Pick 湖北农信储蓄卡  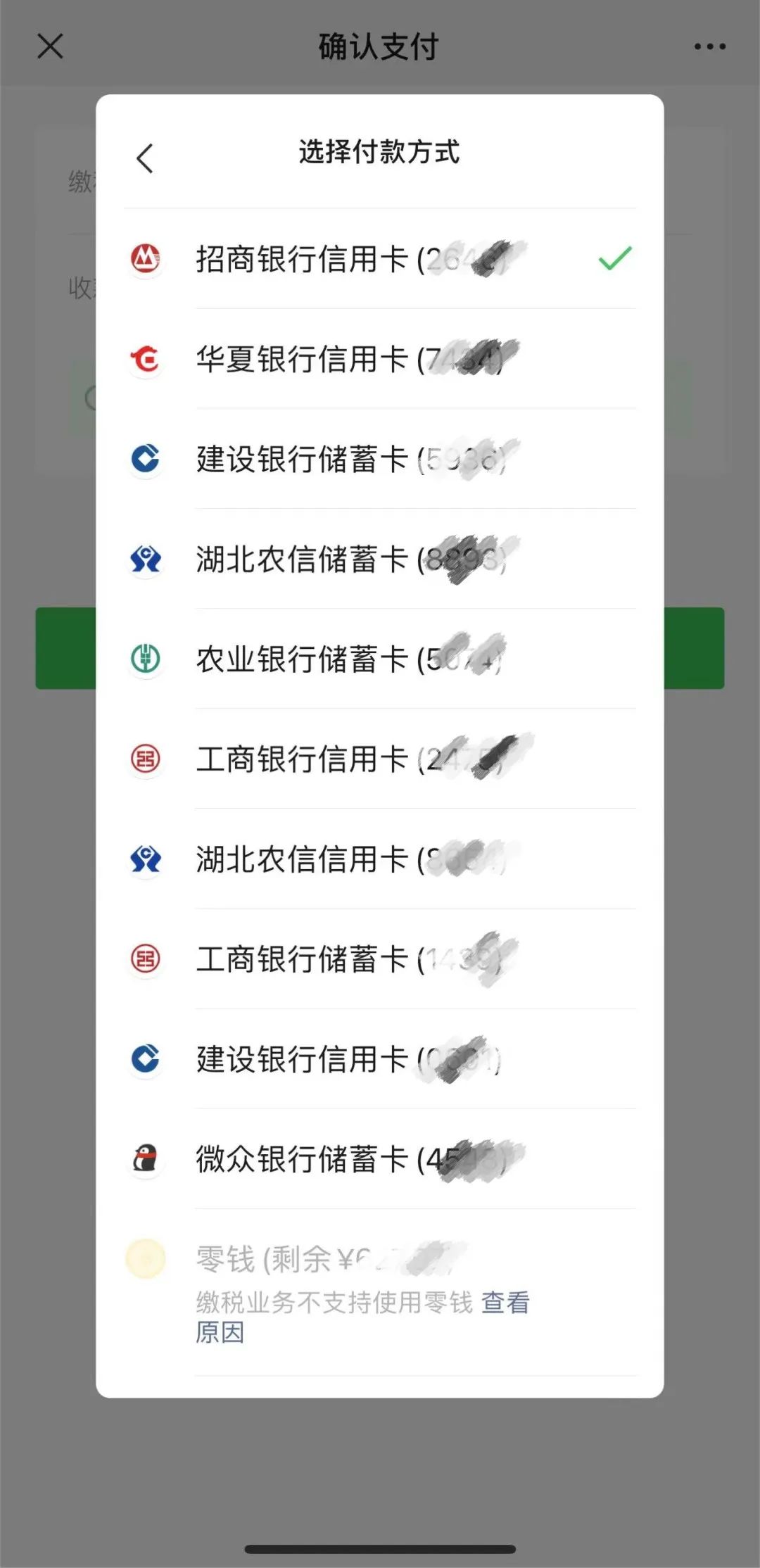pyautogui.click(x=380, y=559)
